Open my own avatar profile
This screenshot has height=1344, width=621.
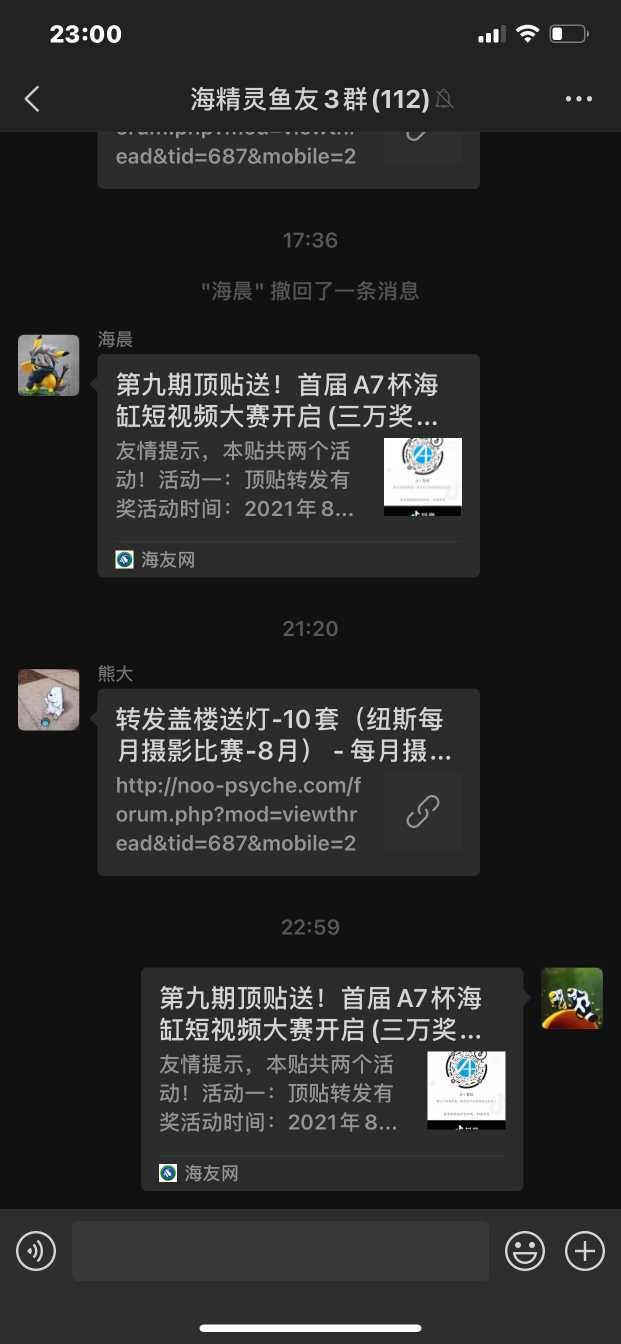pyautogui.click(x=572, y=997)
